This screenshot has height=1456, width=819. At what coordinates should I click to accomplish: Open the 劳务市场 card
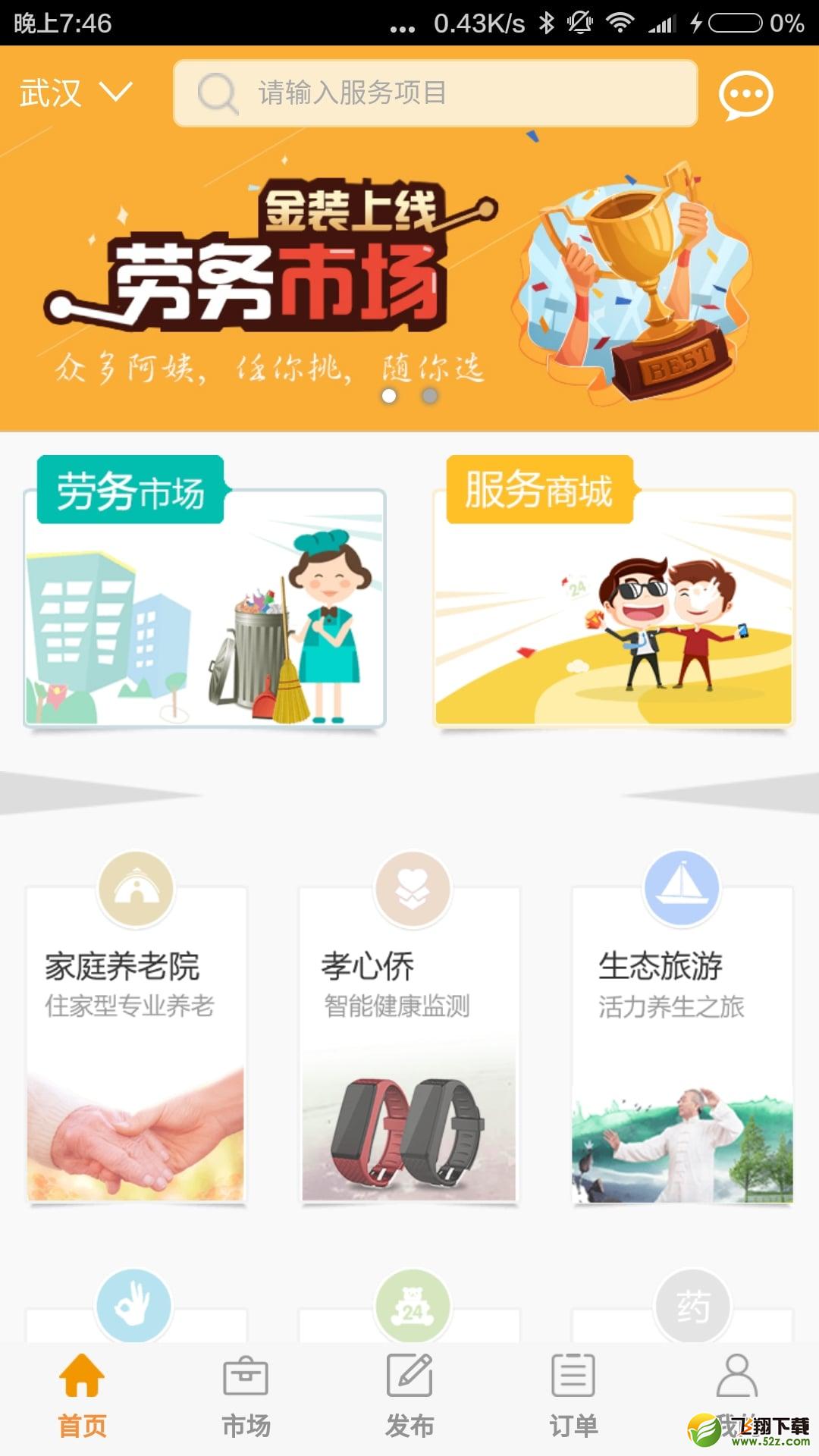point(205,591)
